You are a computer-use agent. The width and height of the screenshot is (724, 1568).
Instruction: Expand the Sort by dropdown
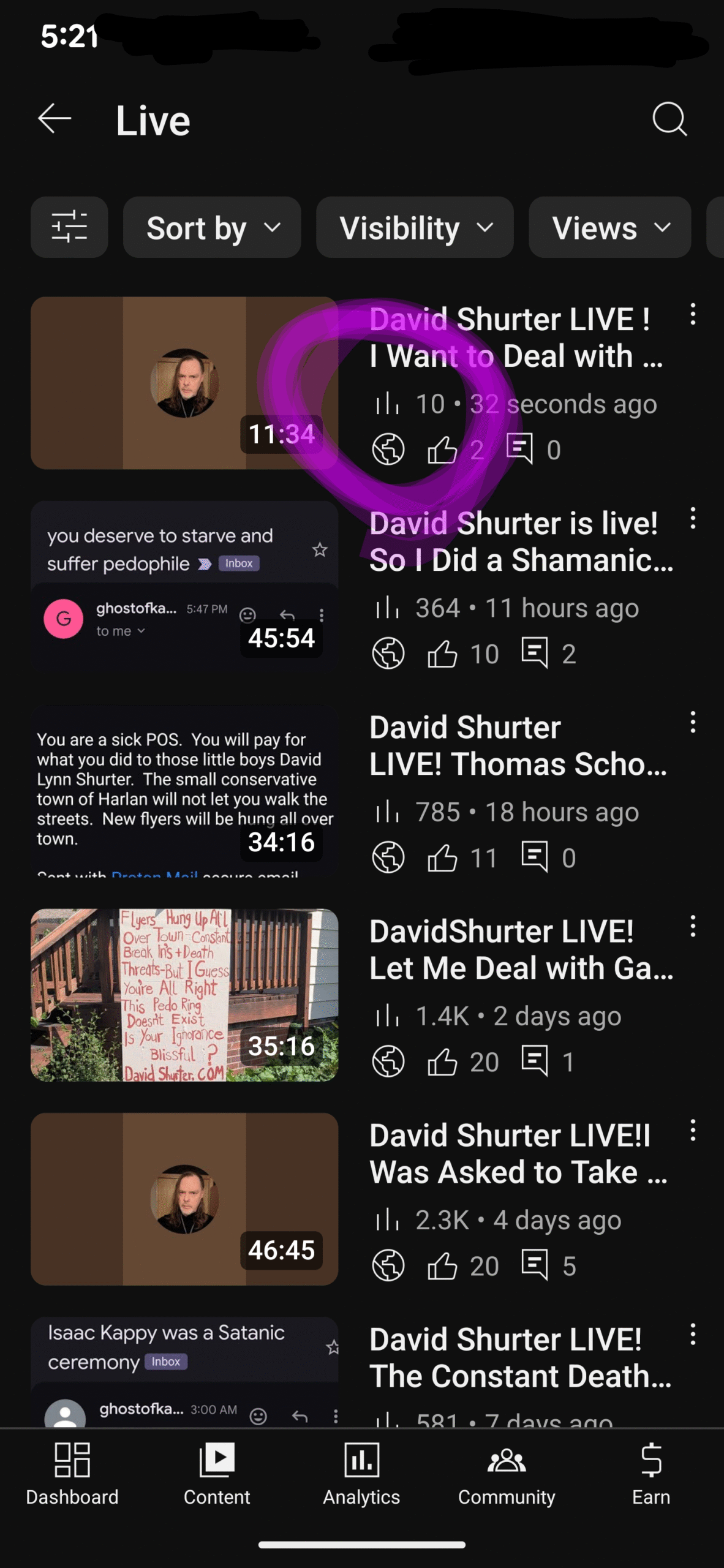(x=212, y=227)
